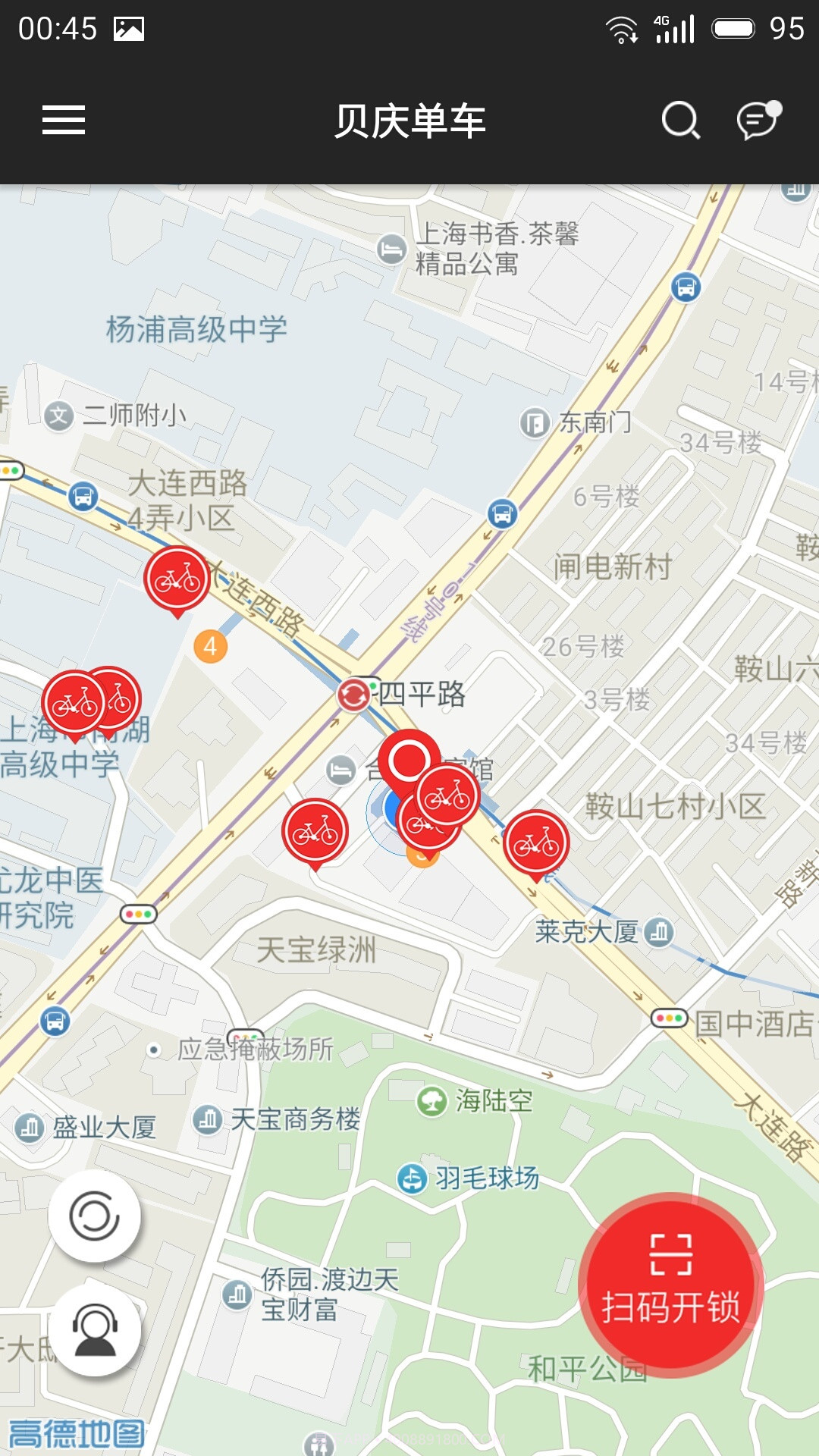Image resolution: width=819 pixels, height=1456 pixels.
Task: Tap the bike marker near 莱克大厦
Action: [x=538, y=842]
